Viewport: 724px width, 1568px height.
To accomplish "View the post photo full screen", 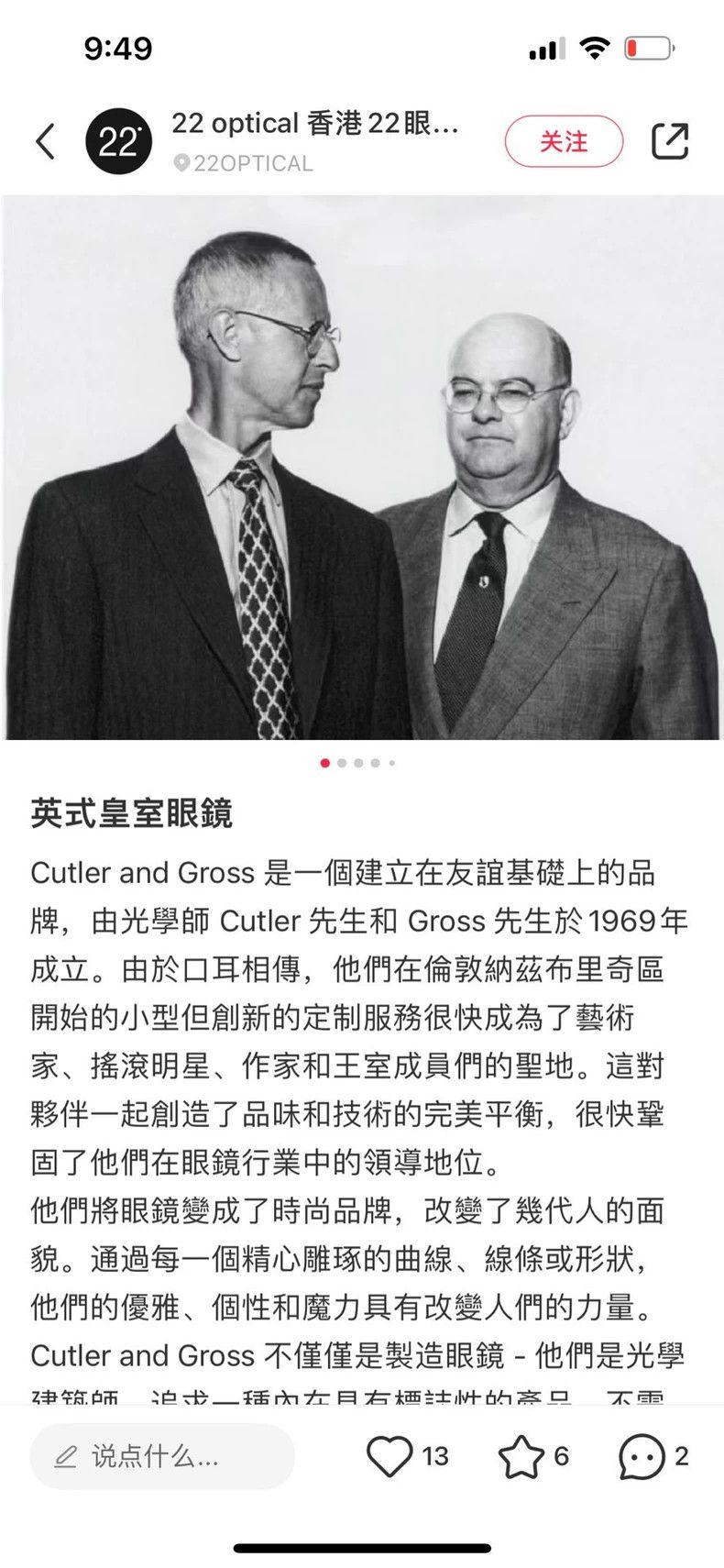I will 362,467.
